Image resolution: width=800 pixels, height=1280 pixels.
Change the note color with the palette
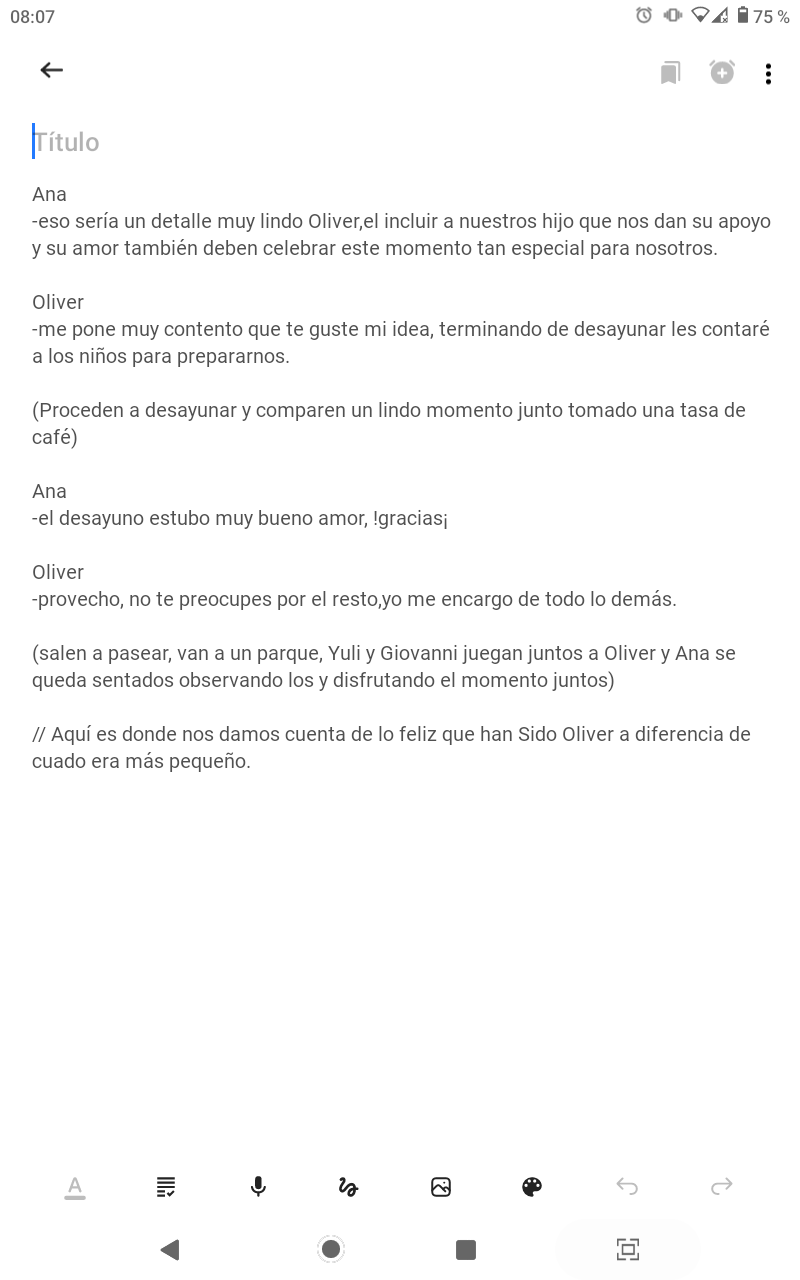(532, 1187)
